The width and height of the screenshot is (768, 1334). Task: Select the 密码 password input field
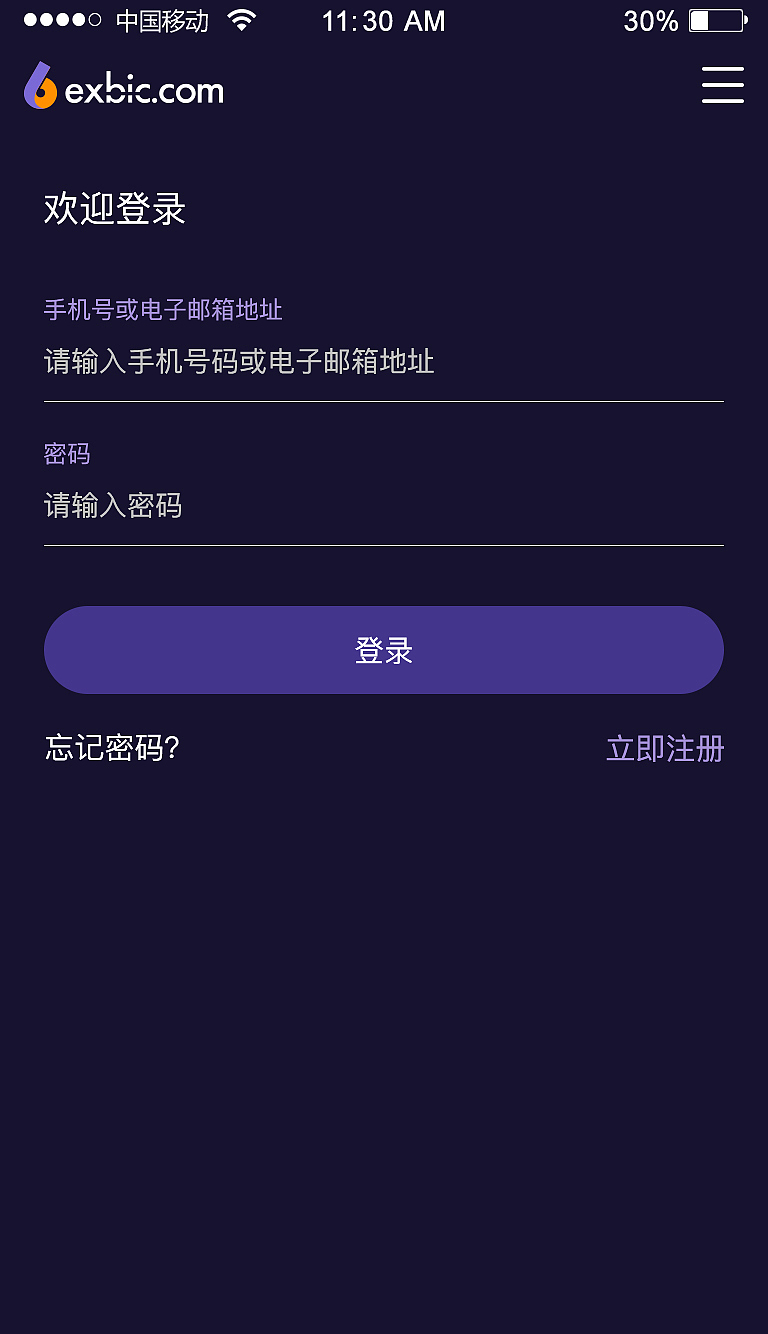383,507
